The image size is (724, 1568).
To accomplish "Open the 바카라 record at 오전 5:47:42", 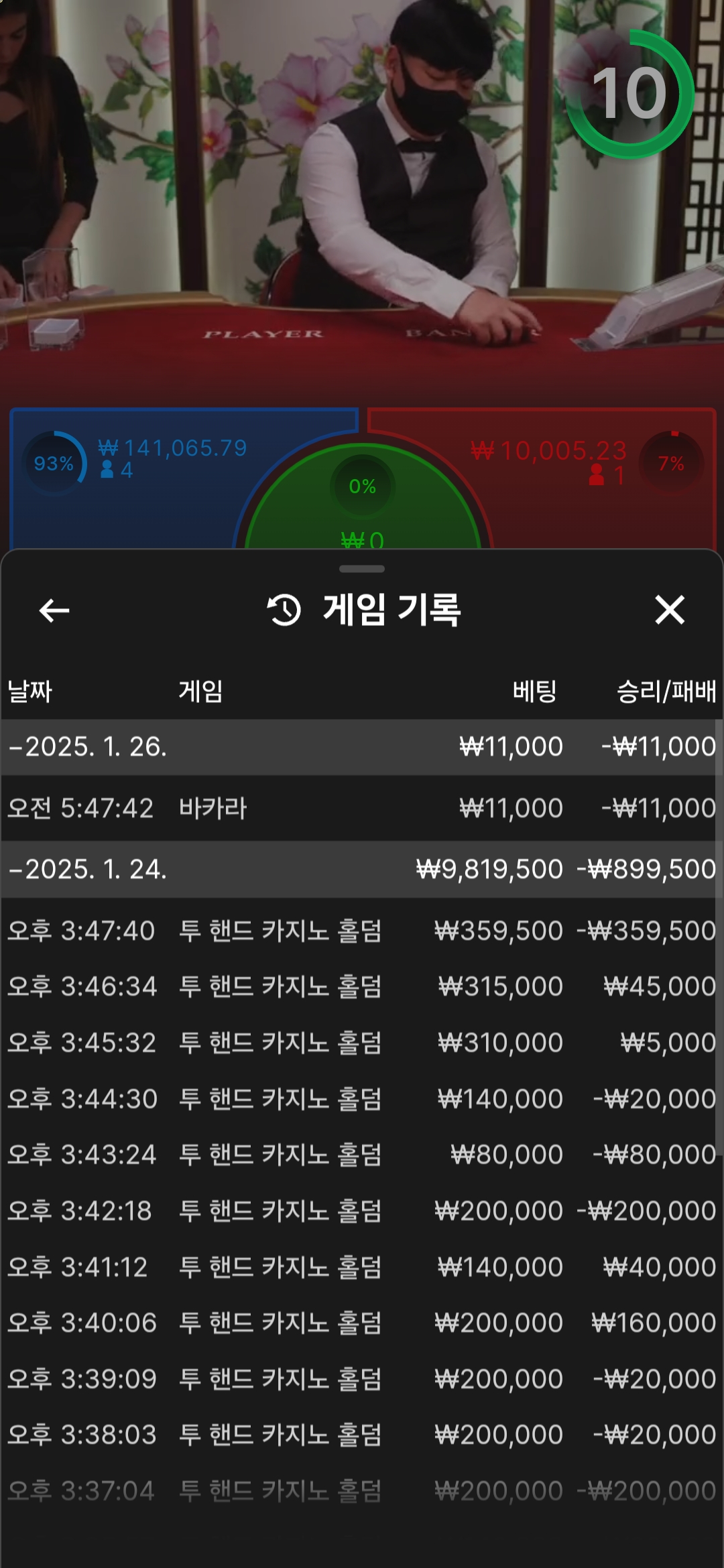I will (362, 809).
